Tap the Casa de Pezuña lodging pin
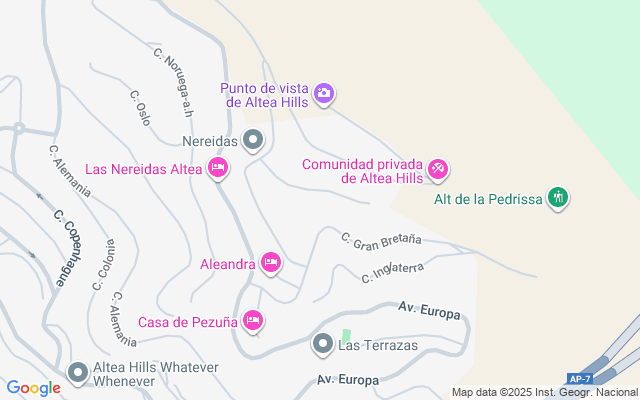The height and width of the screenshot is (400, 640). tap(252, 320)
